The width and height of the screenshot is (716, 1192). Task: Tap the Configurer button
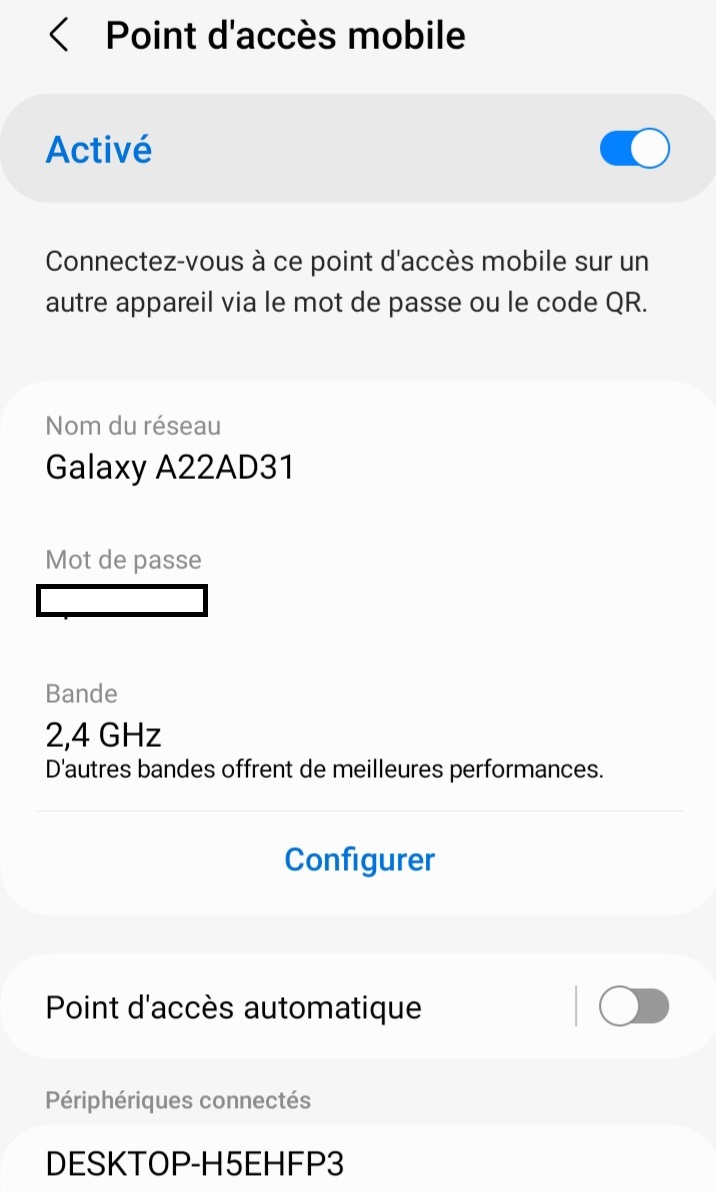point(359,859)
